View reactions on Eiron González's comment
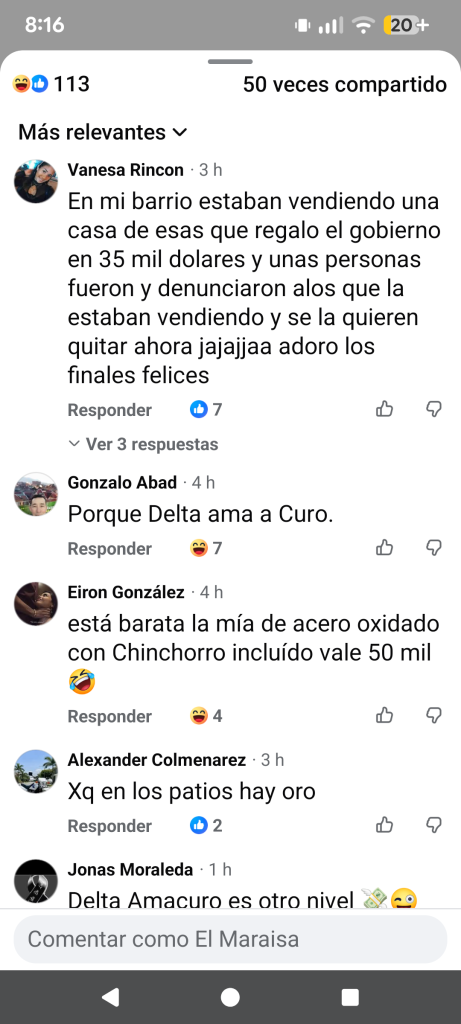This screenshot has height=1024, width=461. point(206,716)
